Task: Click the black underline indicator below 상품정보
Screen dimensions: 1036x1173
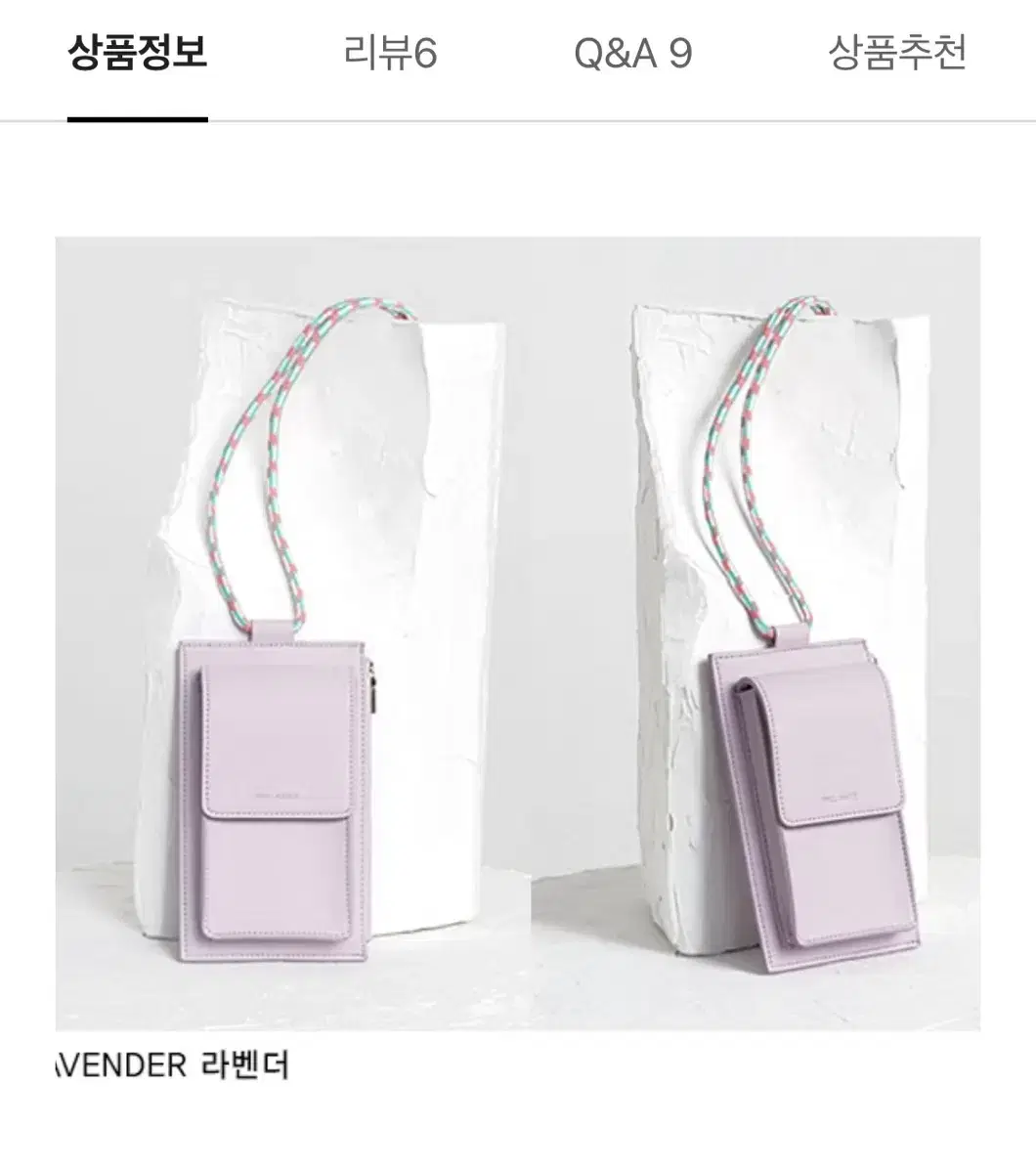Action: coord(136,119)
